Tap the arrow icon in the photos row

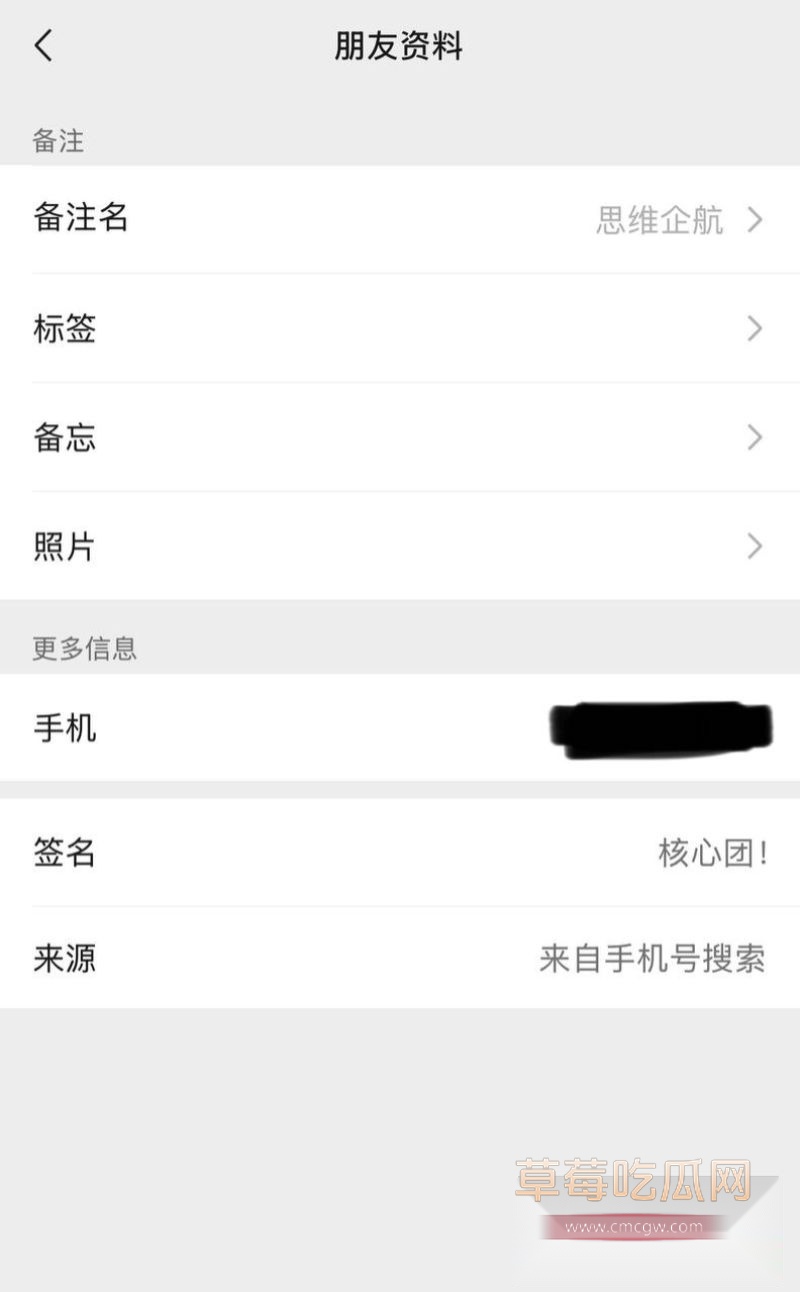756,546
